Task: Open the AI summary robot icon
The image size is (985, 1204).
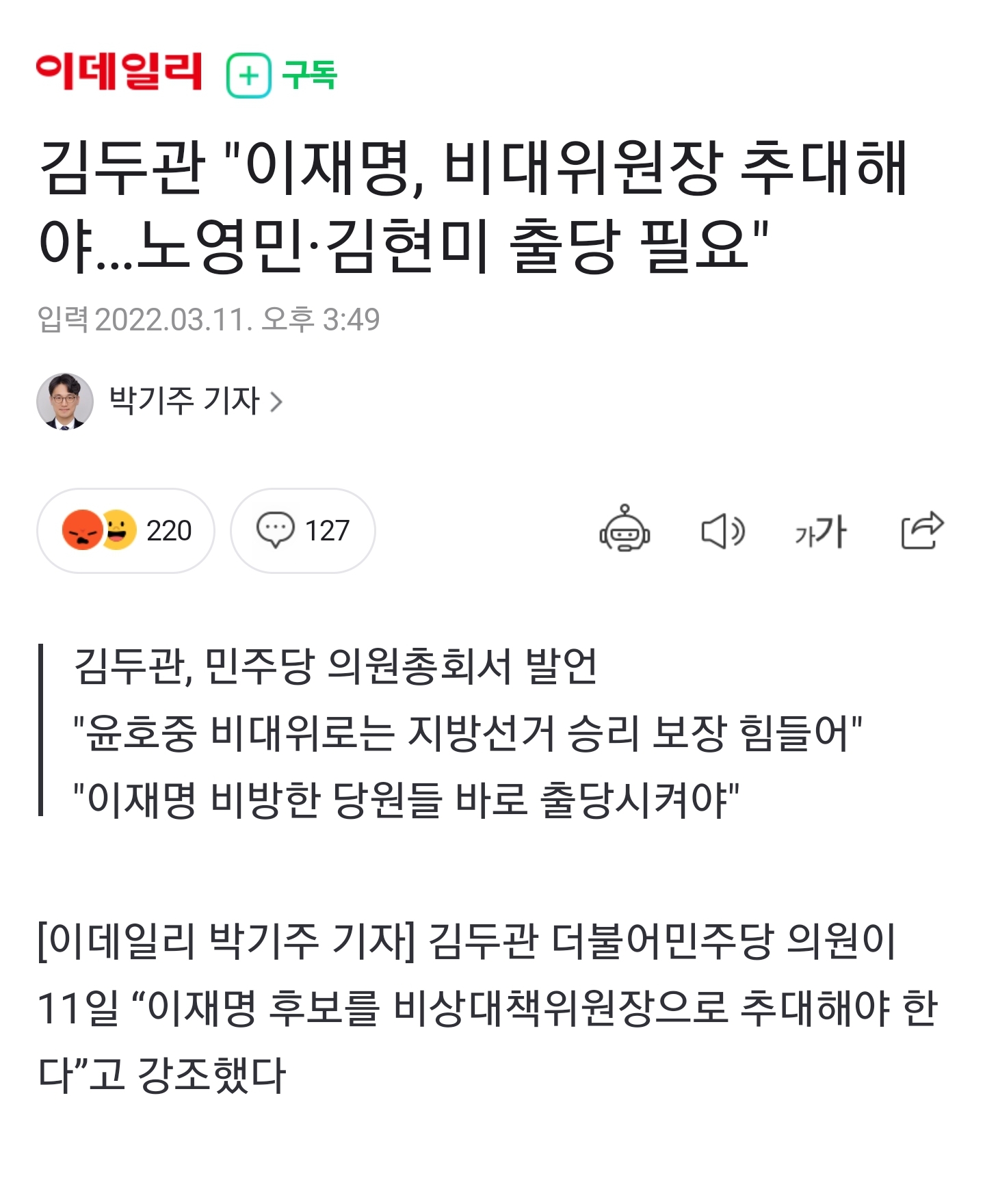Action: (x=625, y=529)
